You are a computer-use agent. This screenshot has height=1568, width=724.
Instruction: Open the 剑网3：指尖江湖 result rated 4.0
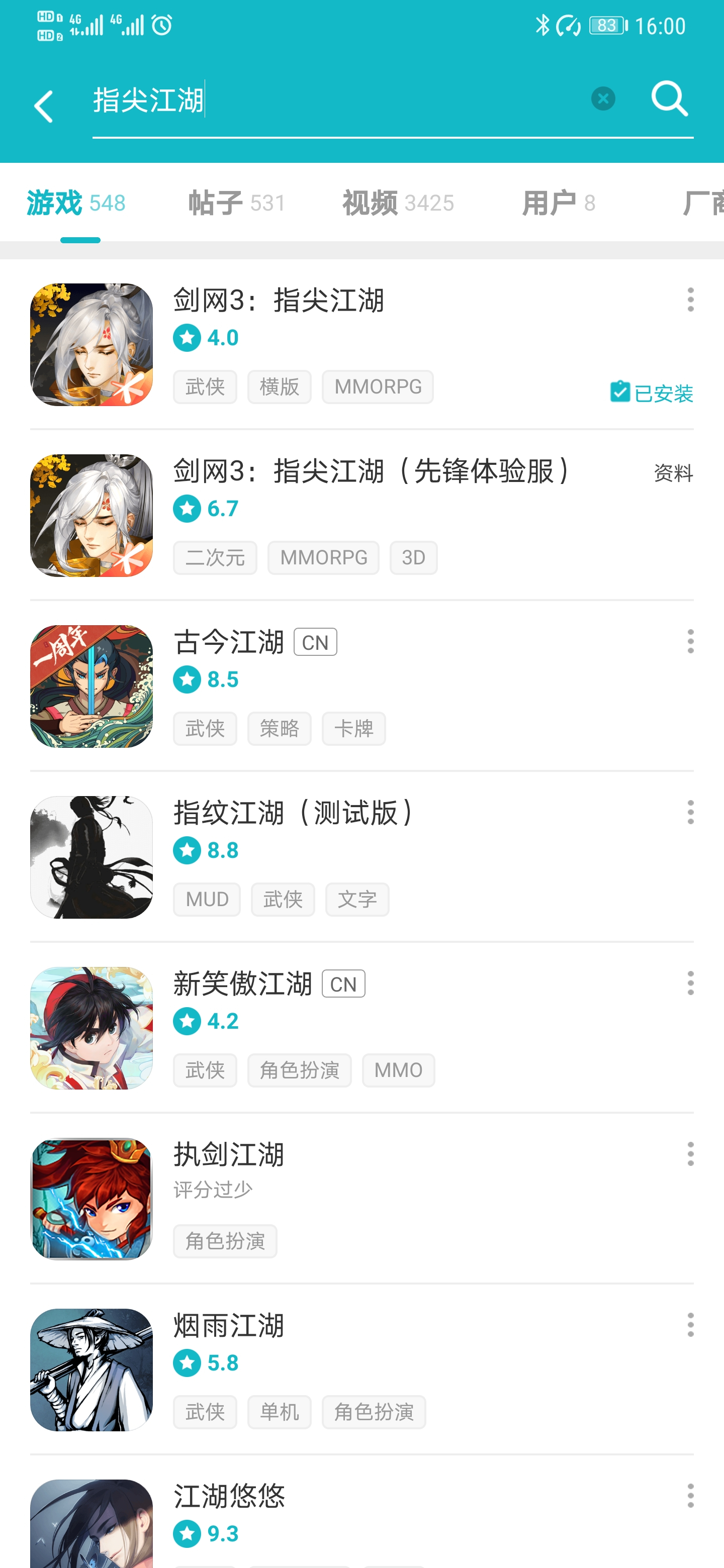tap(361, 345)
